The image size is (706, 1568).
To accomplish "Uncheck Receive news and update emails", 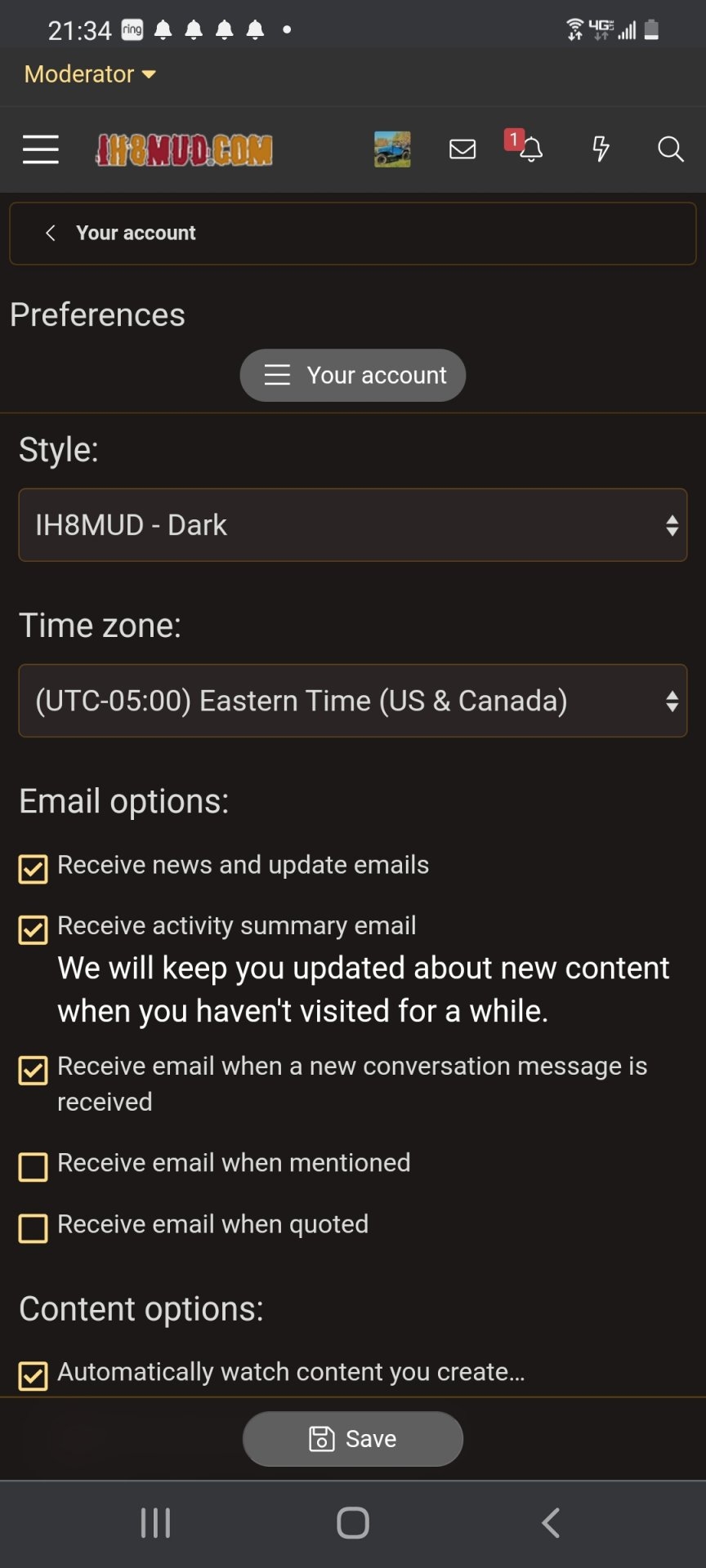I will pos(33,869).
